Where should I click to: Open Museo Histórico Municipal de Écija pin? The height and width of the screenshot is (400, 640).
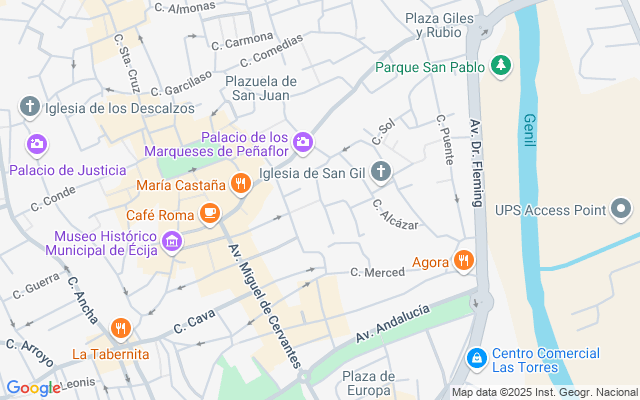(x=172, y=241)
